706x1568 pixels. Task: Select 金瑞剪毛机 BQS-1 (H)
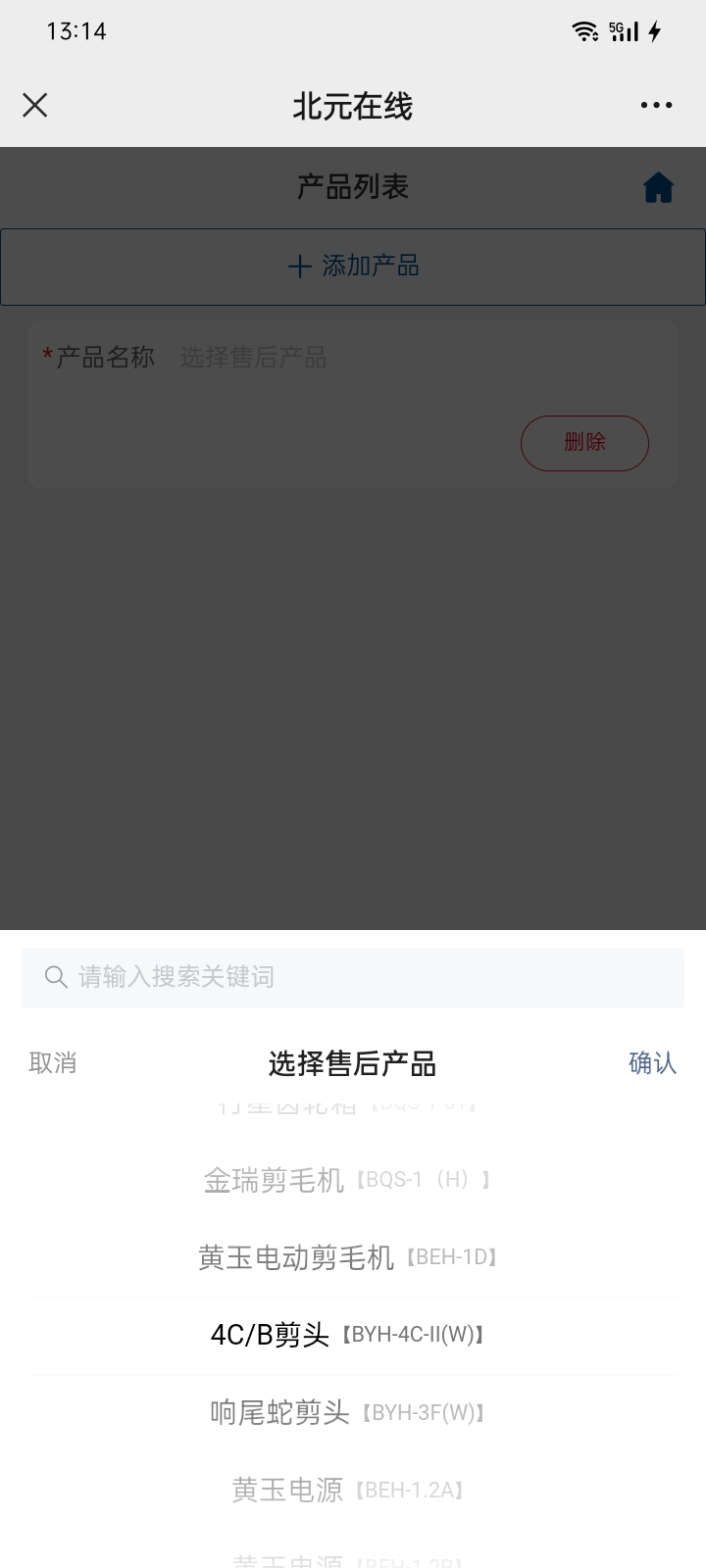(x=348, y=1180)
